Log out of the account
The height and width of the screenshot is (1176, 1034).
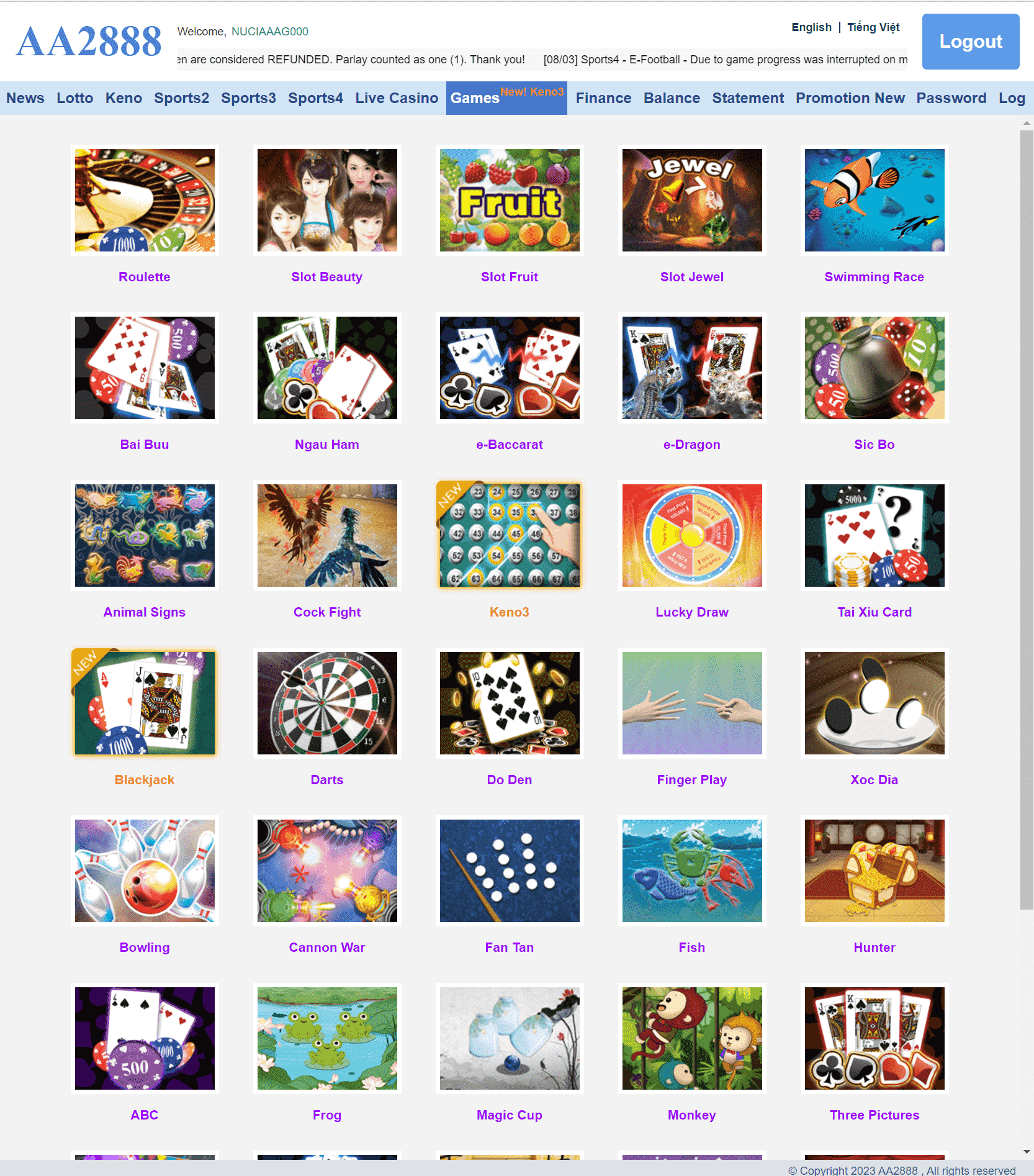tap(970, 42)
